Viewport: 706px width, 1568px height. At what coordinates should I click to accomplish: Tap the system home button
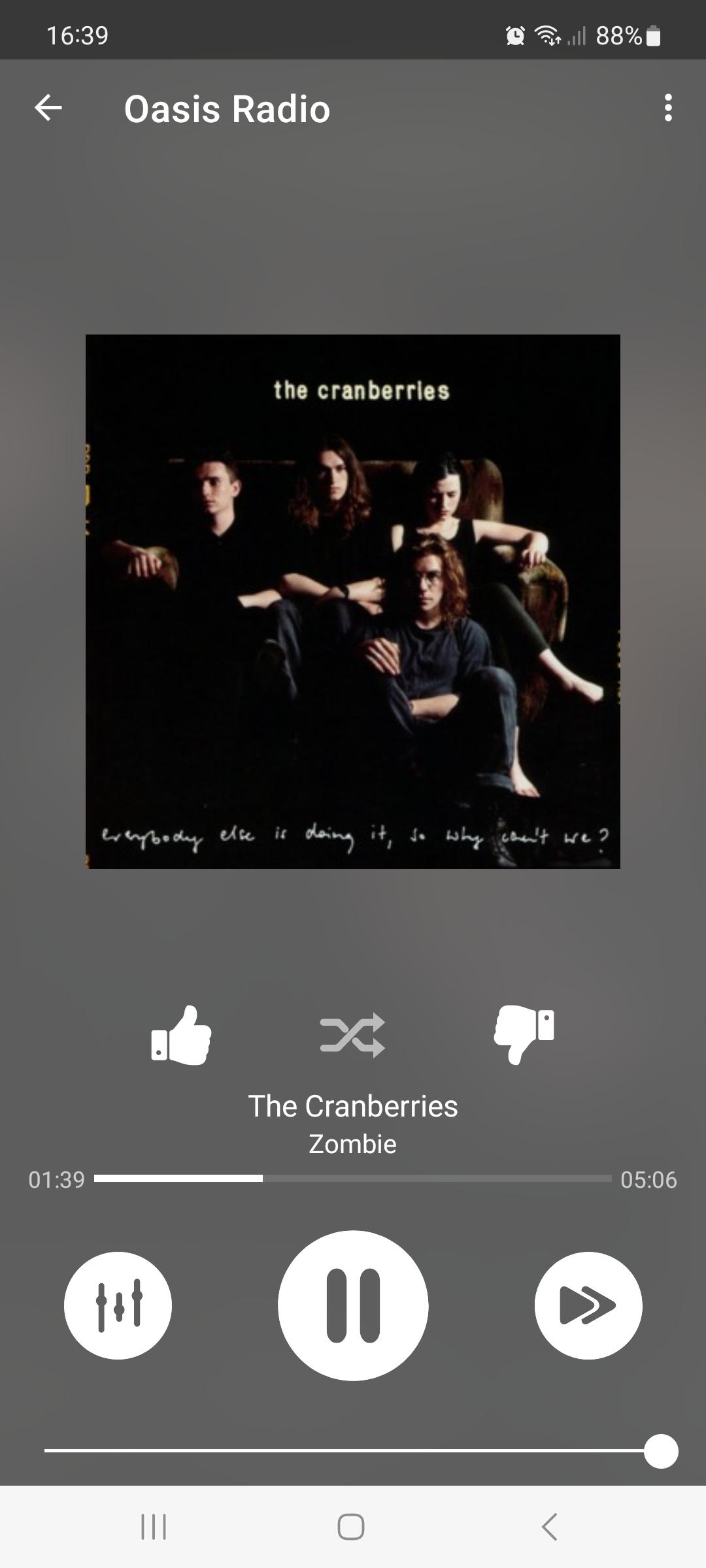[x=351, y=1527]
